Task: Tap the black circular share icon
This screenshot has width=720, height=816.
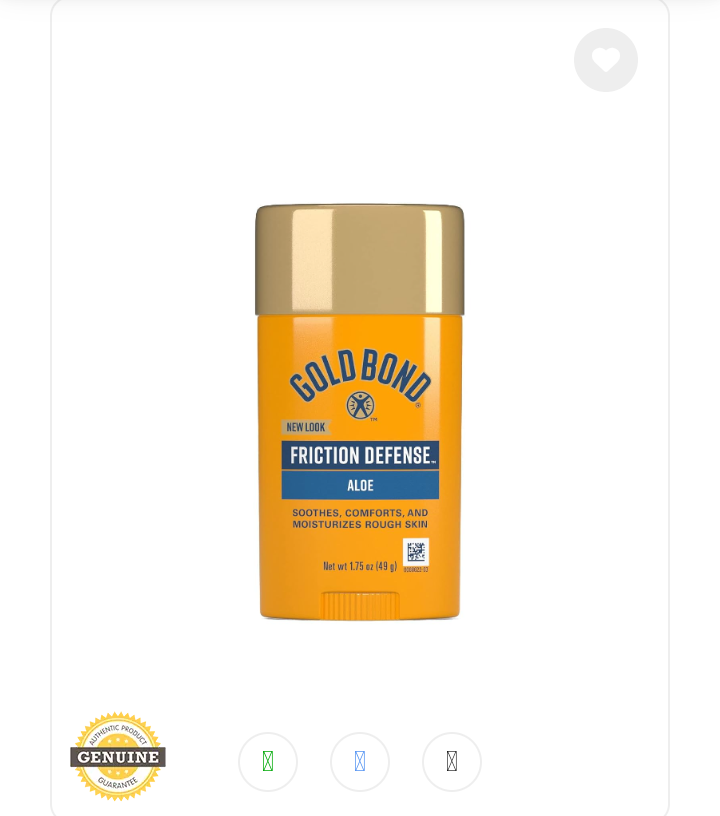Action: click(x=452, y=762)
